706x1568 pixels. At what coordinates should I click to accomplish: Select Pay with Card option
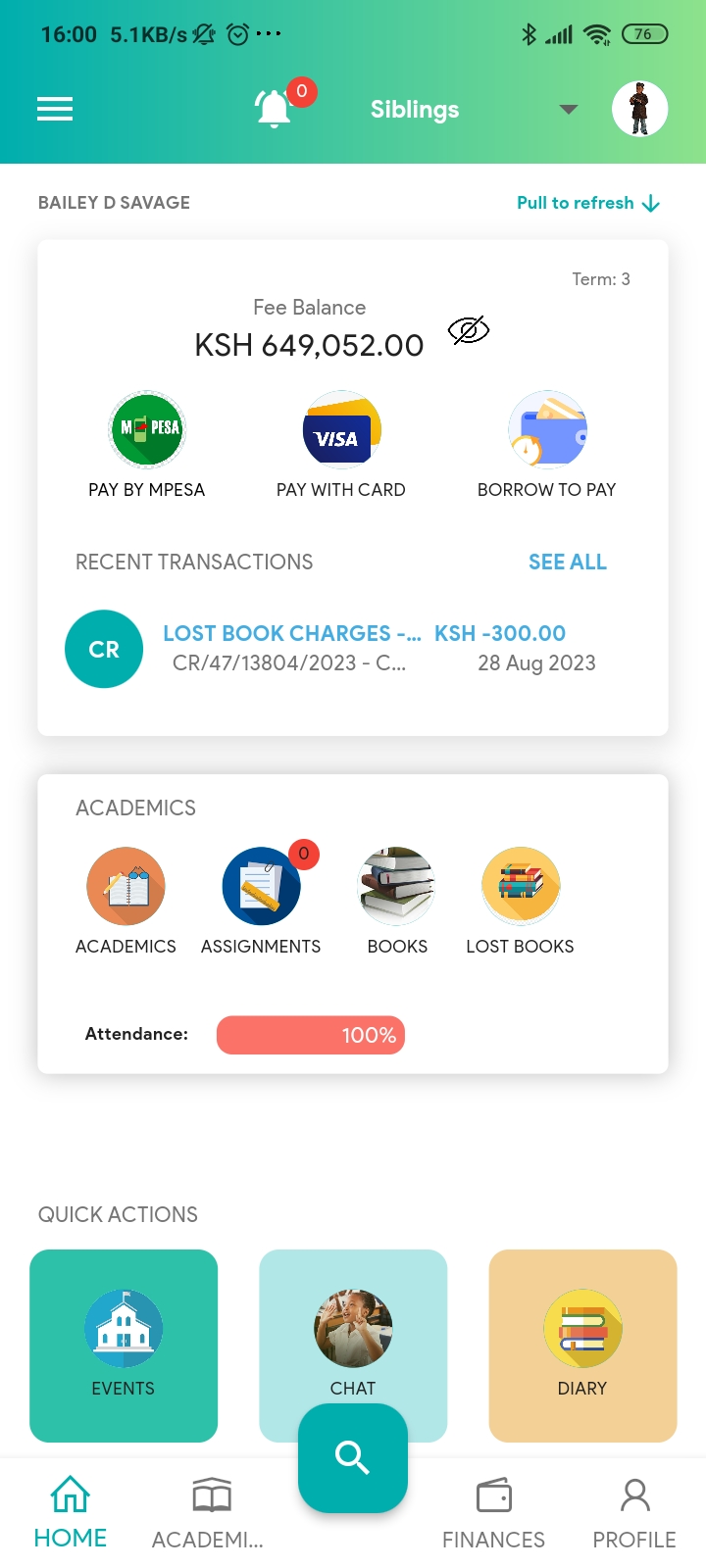[x=341, y=431]
